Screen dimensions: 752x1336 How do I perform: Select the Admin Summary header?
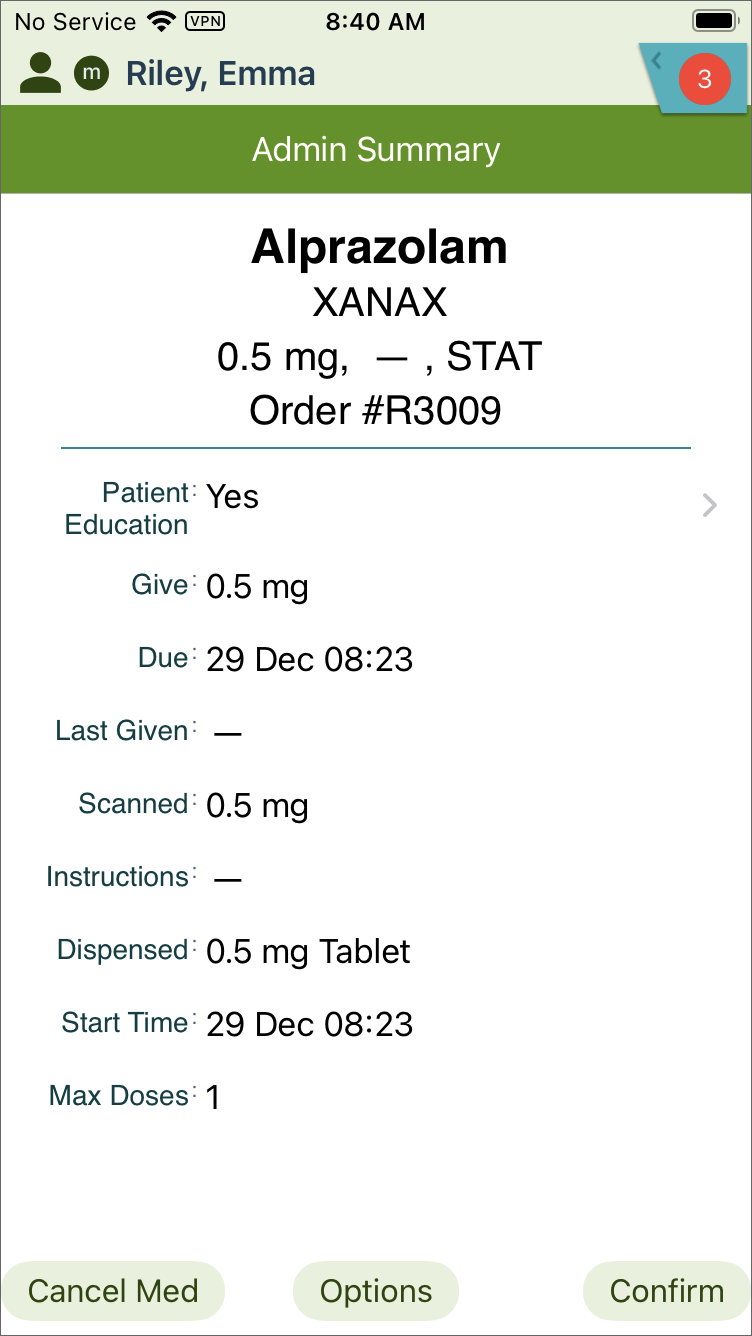[377, 149]
